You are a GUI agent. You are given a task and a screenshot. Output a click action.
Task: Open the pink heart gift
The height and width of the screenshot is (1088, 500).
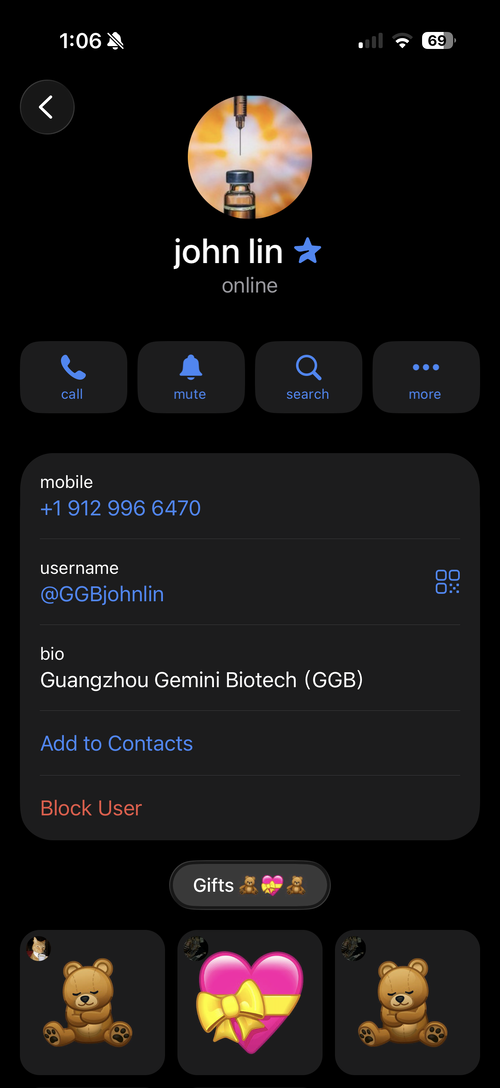(x=250, y=1002)
